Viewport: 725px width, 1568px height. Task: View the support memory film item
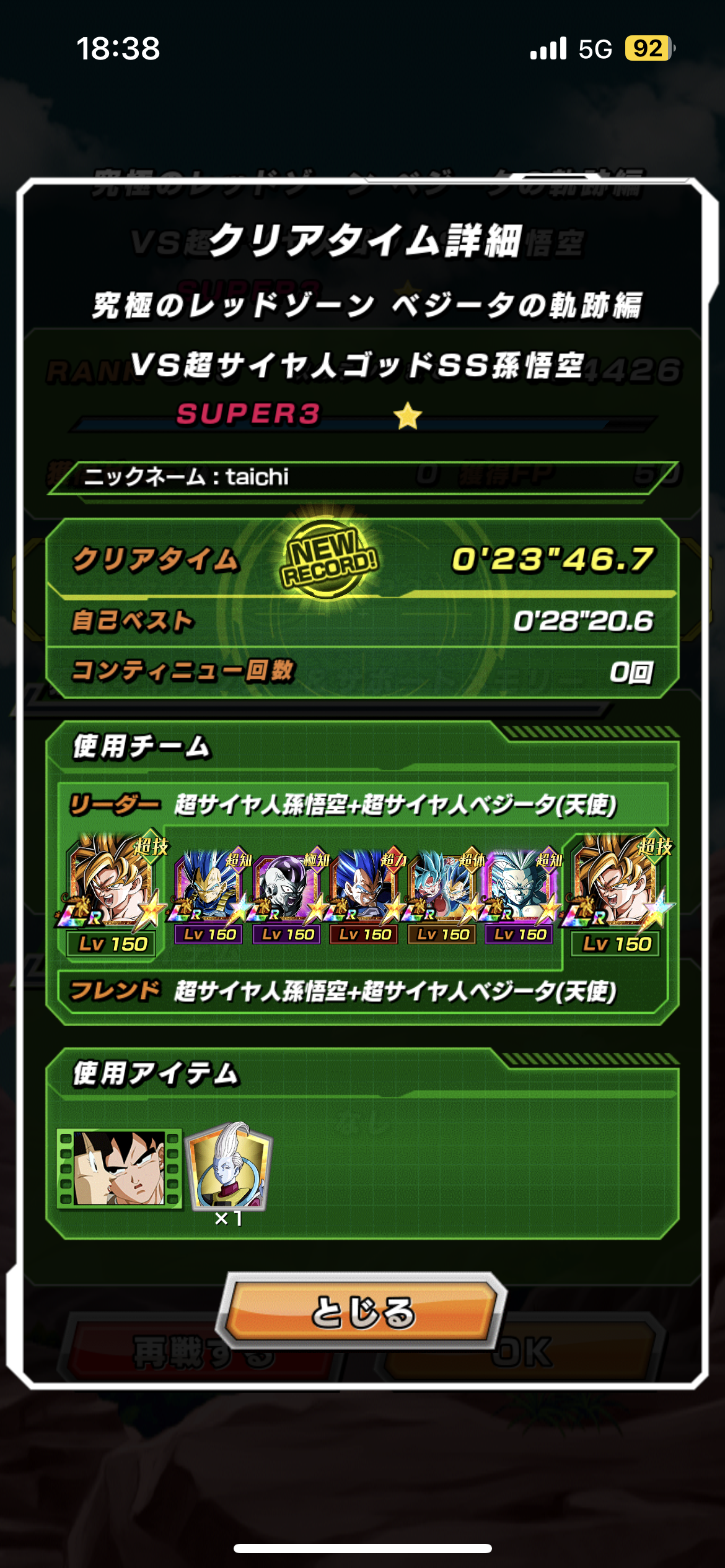[x=119, y=1168]
